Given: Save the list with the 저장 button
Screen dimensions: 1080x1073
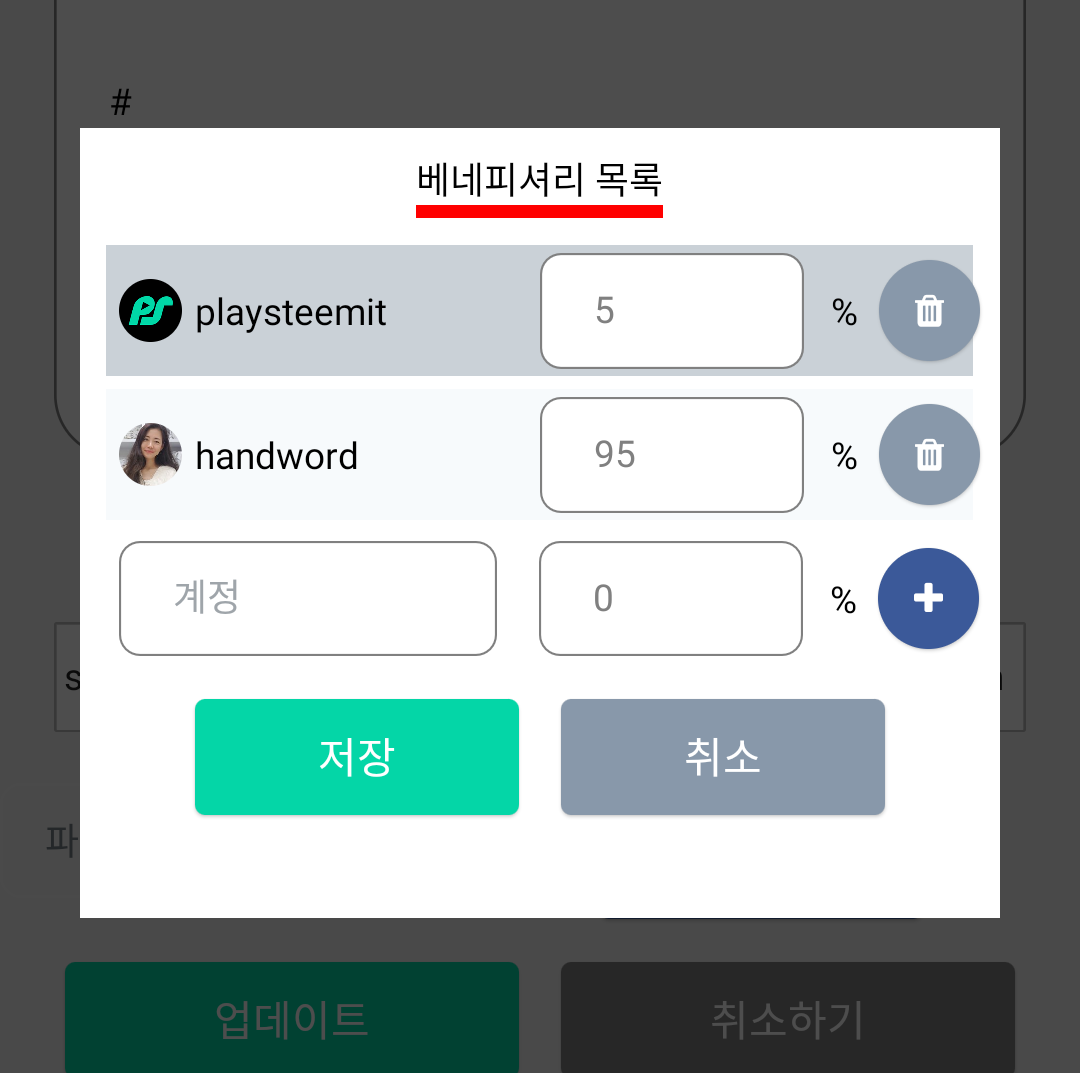Looking at the screenshot, I should [x=357, y=757].
